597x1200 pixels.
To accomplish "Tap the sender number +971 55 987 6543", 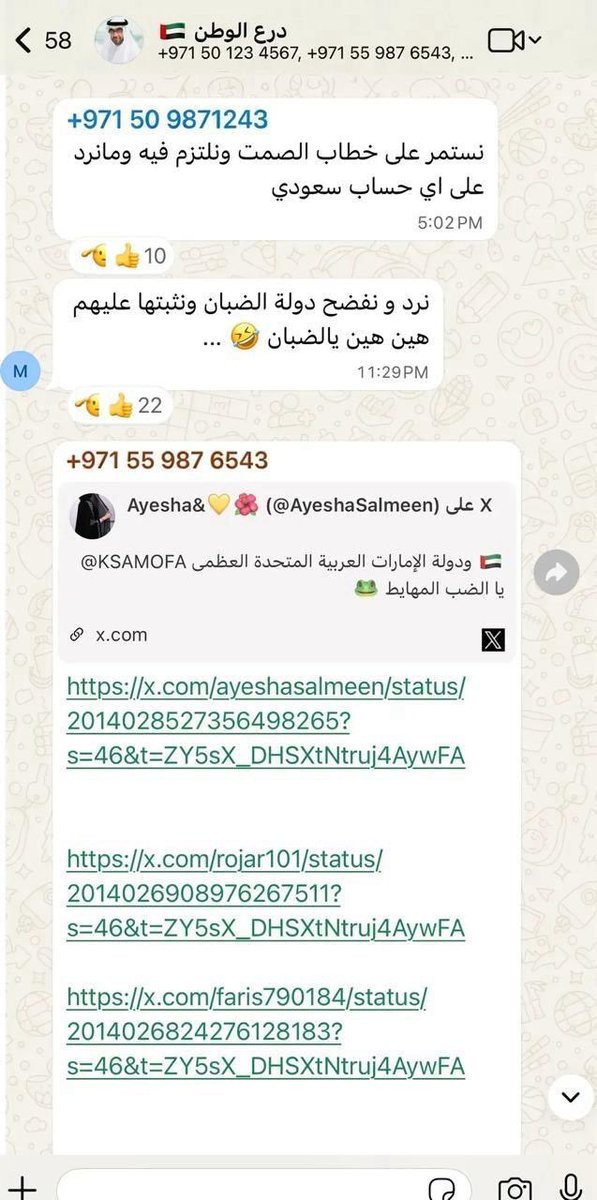I will pyautogui.click(x=167, y=460).
